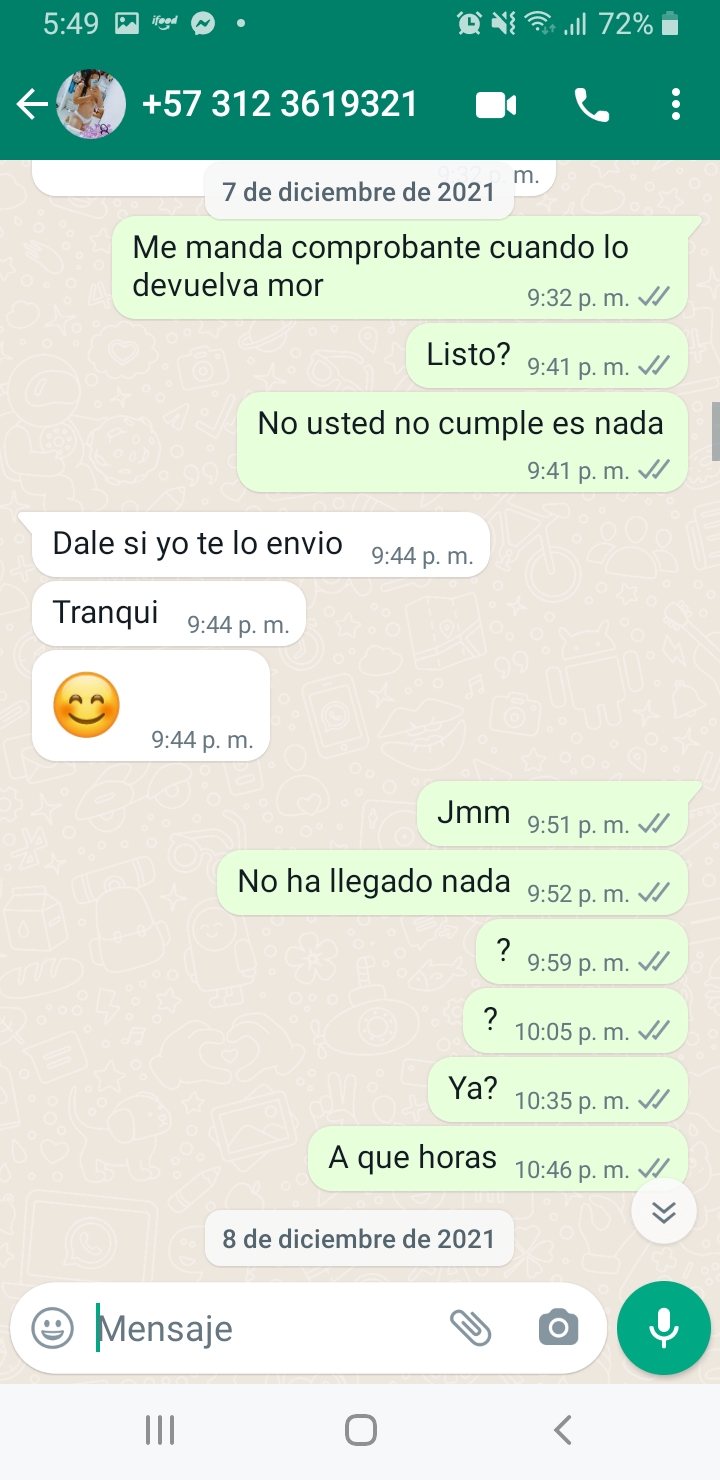Screen dimensions: 720x1480
Task: Open contact info for +57 312 3619321
Action: tap(280, 104)
